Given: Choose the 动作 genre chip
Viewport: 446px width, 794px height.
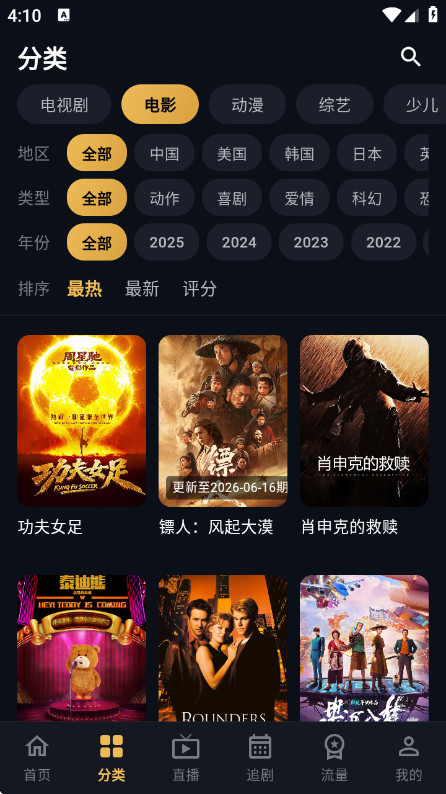Looking at the screenshot, I should (165, 197).
